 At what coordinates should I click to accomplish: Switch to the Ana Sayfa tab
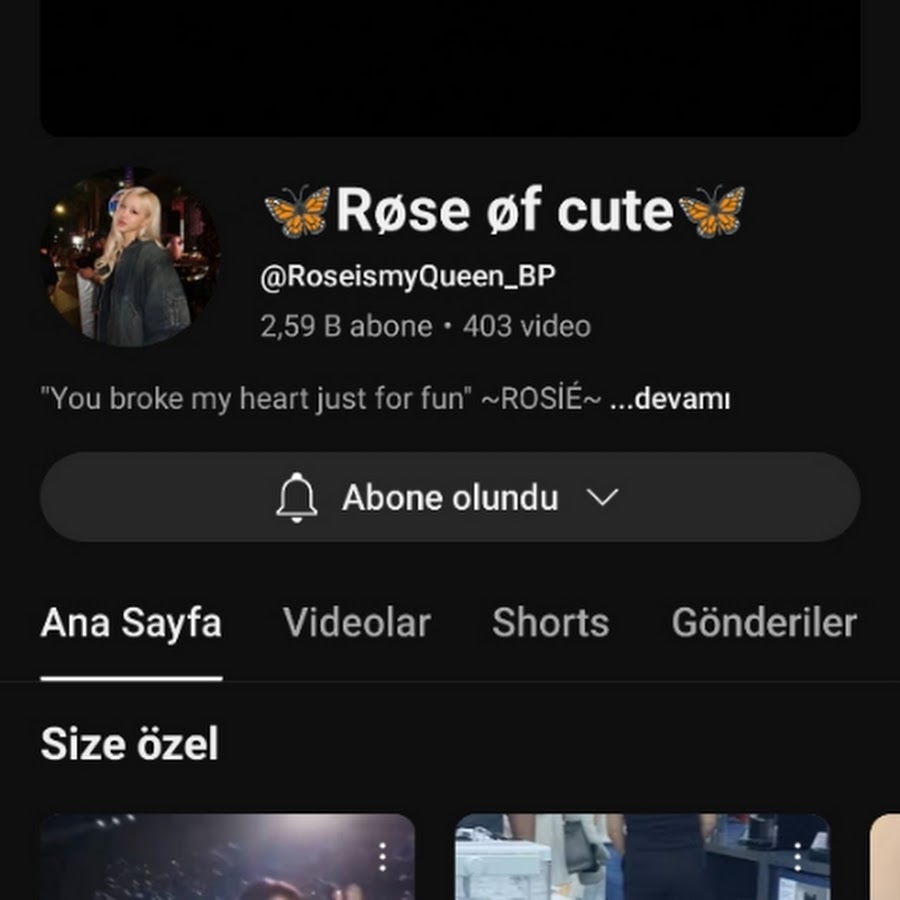tap(131, 623)
